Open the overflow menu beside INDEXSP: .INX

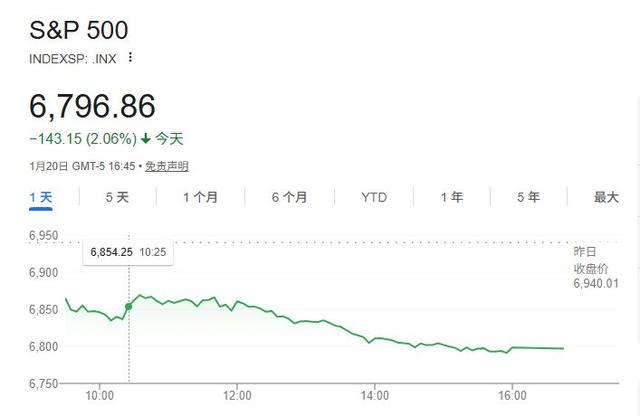(x=130, y=58)
